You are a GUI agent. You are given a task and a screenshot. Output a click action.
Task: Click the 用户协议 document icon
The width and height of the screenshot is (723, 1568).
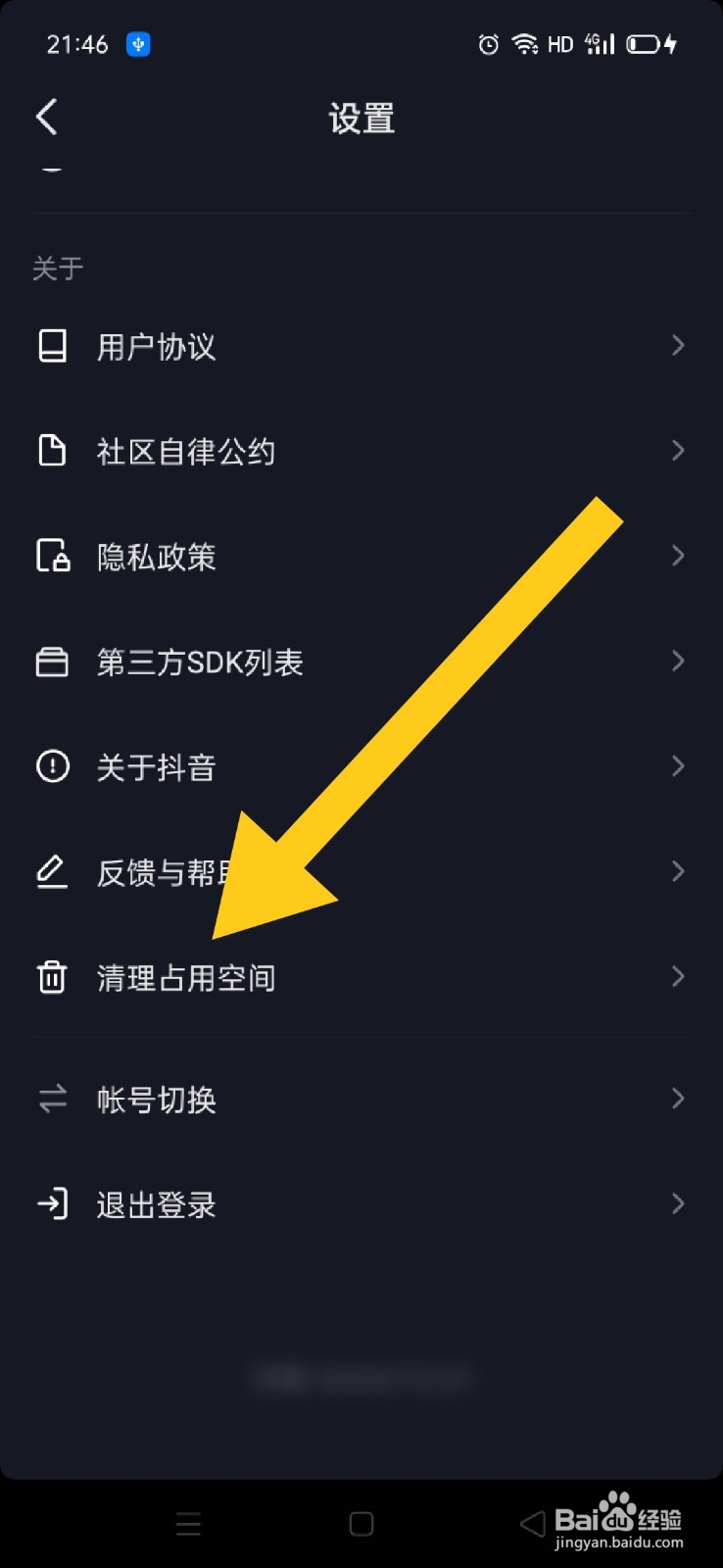pos(51,345)
